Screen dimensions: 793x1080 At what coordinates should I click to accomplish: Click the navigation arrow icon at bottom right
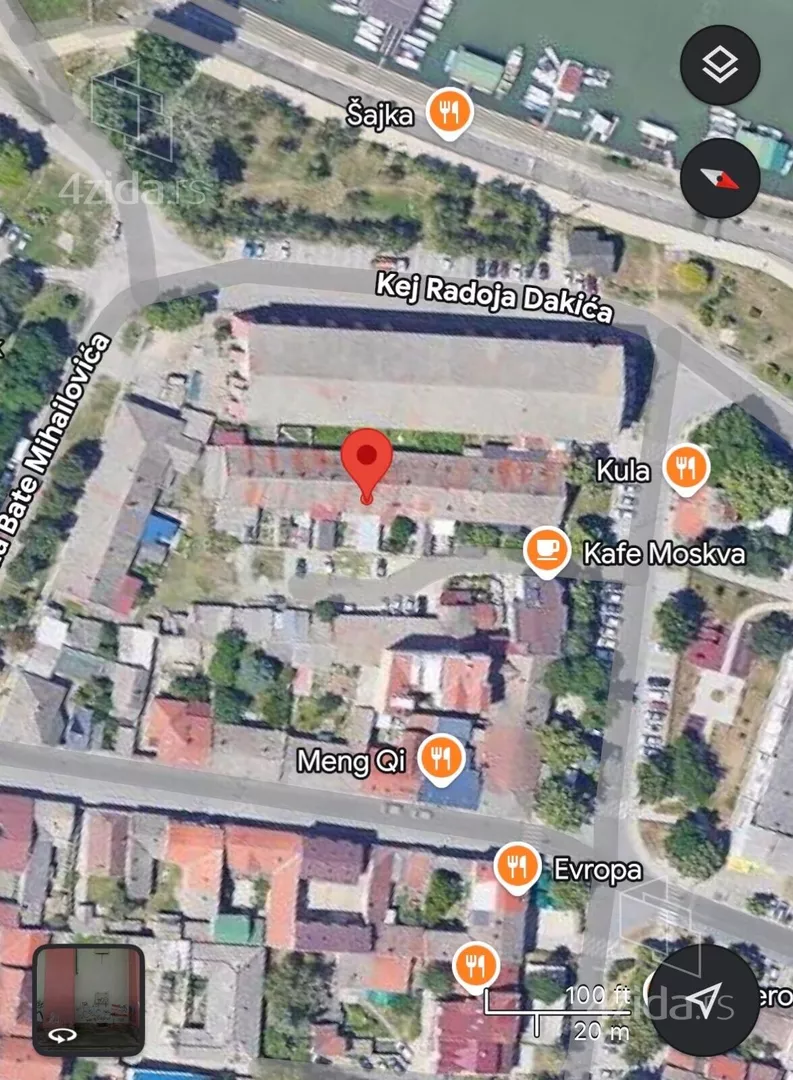pos(707,1000)
